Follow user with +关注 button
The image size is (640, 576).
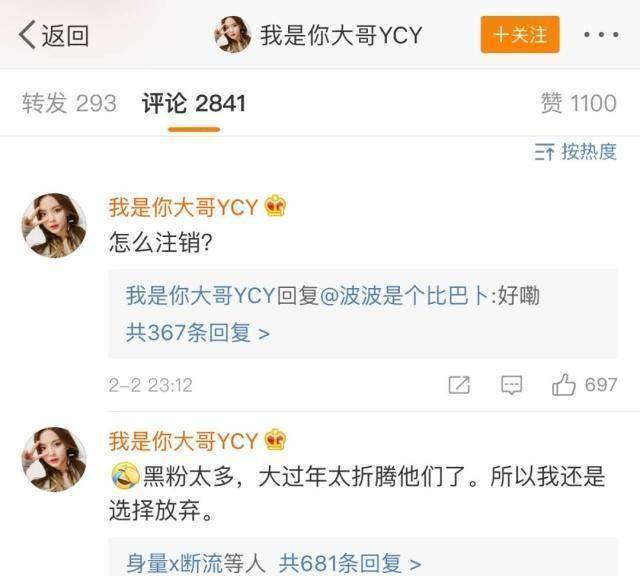[x=519, y=35]
